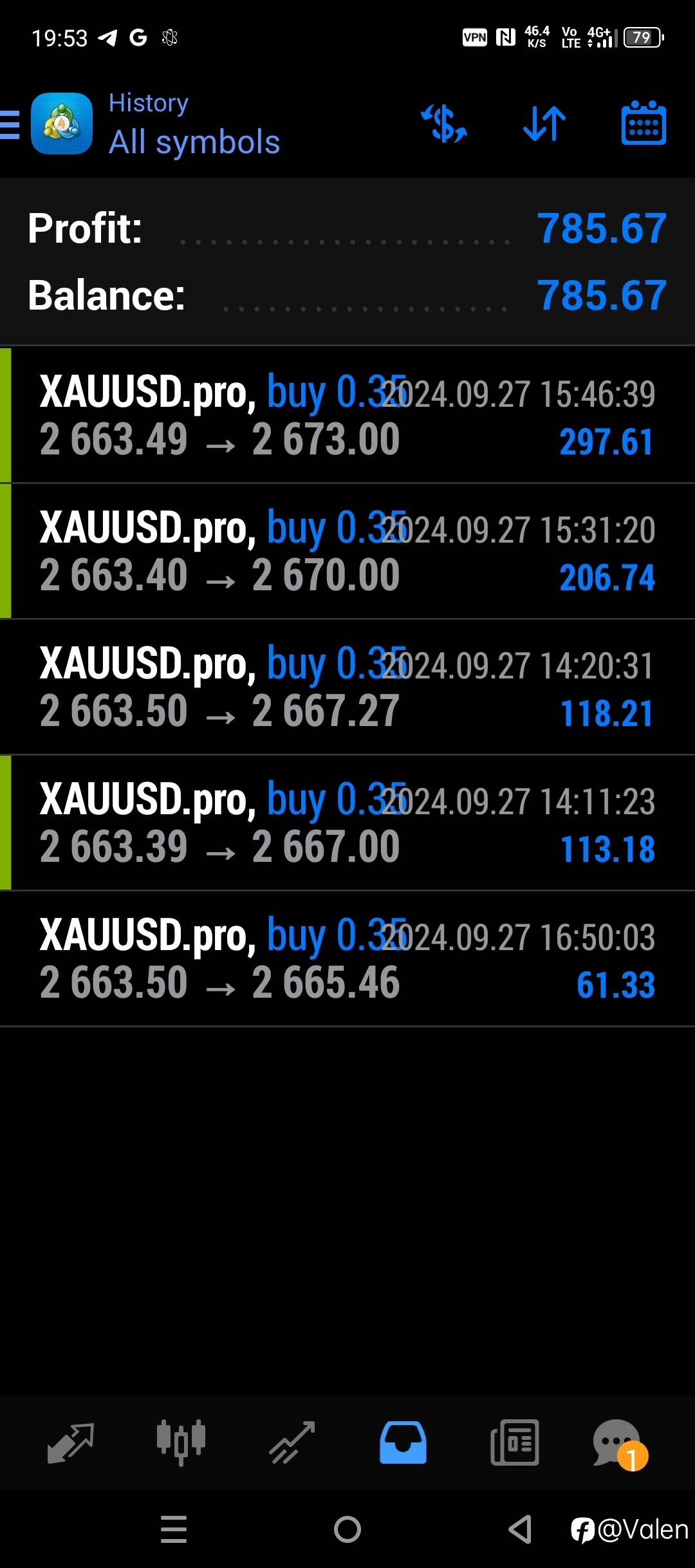
Task: Open the trade with profit 206.74
Action: tap(347, 552)
